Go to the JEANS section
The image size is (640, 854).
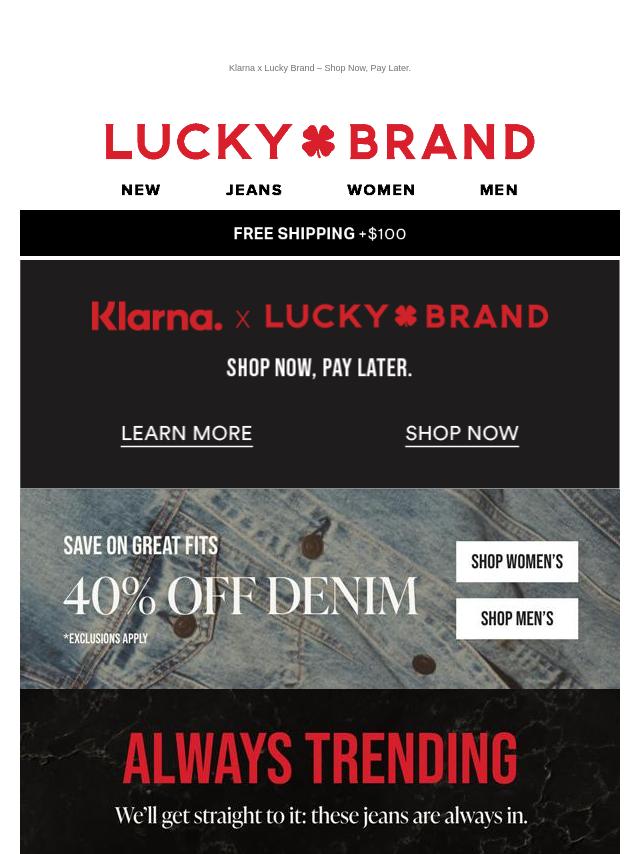tap(254, 190)
